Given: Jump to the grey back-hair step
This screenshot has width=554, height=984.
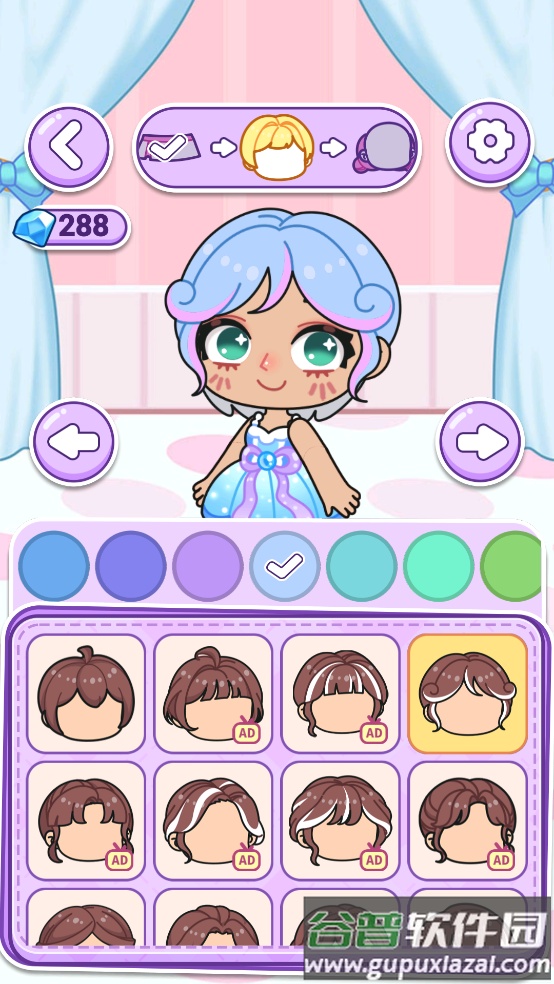Looking at the screenshot, I should point(385,148).
